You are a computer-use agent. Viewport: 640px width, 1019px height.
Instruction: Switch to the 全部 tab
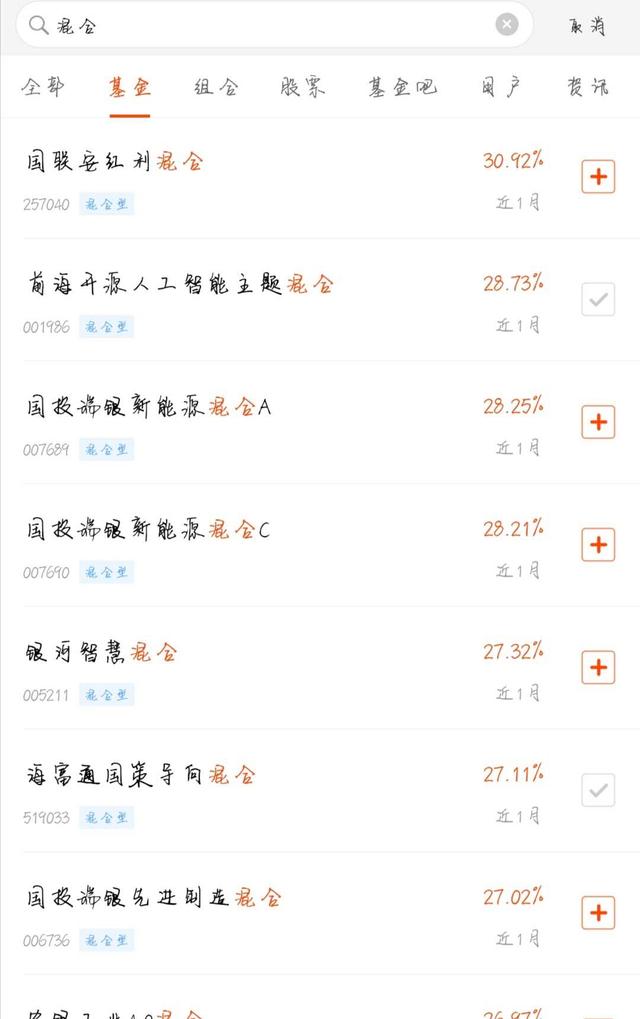tap(42, 86)
